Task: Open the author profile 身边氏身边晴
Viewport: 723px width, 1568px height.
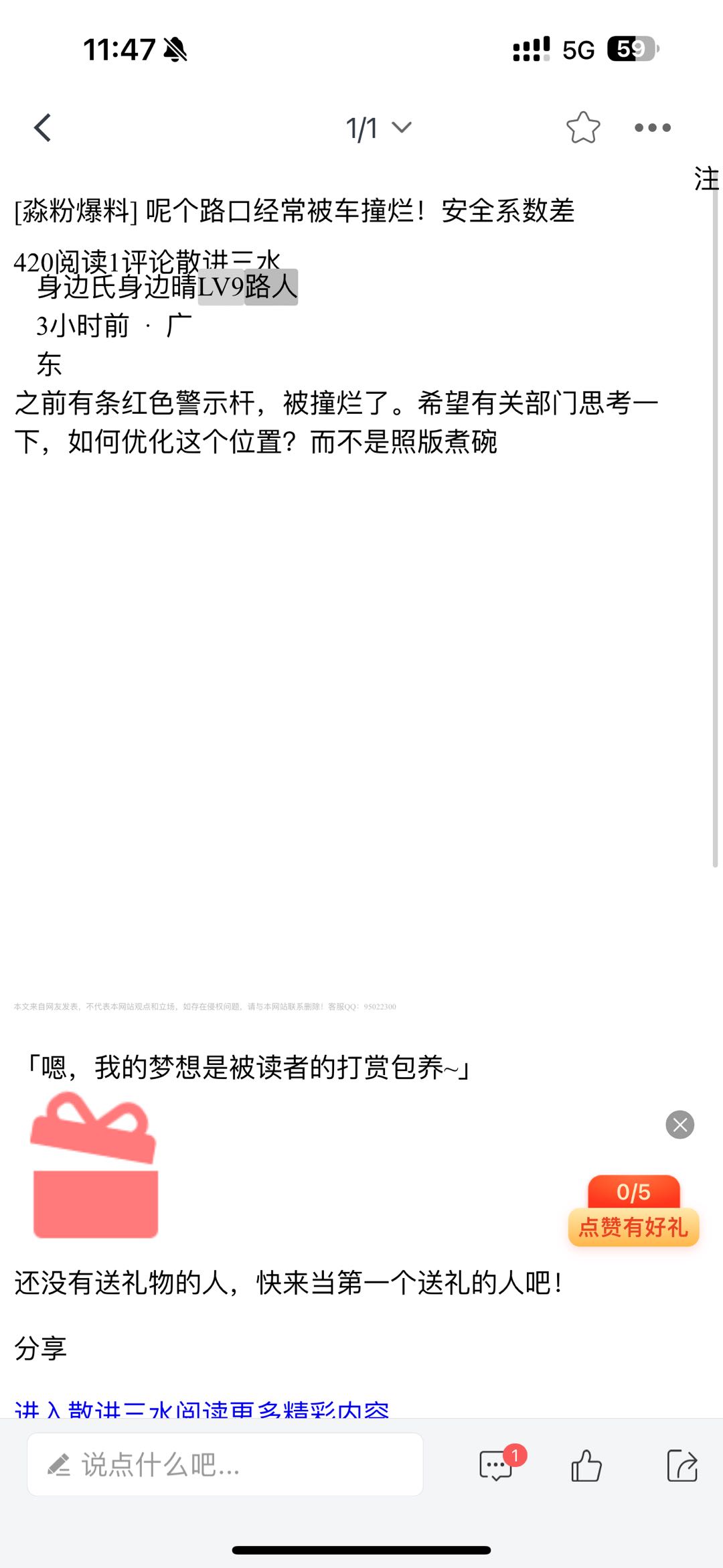Action: [117, 287]
